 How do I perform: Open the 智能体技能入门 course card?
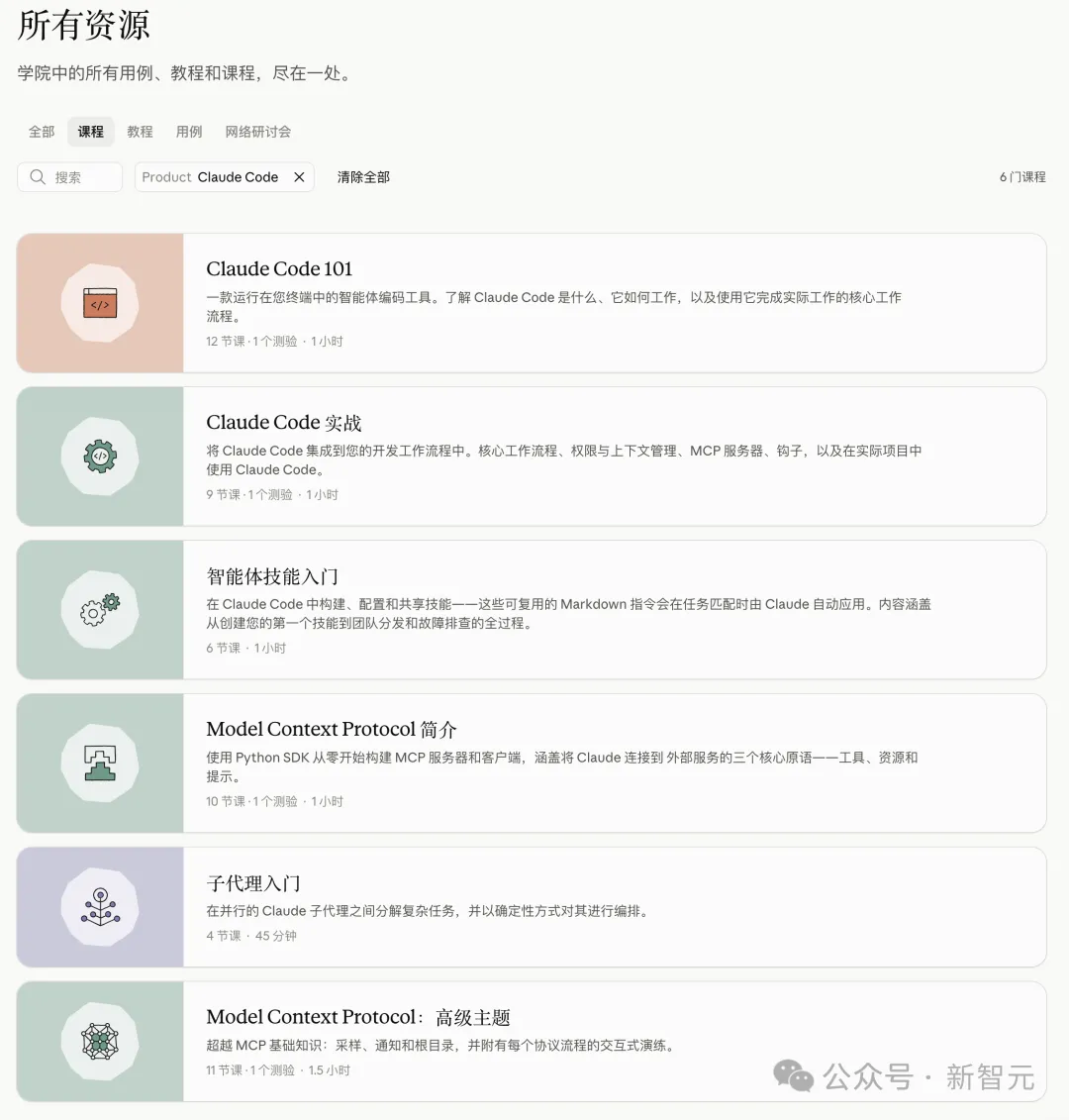pos(532,610)
